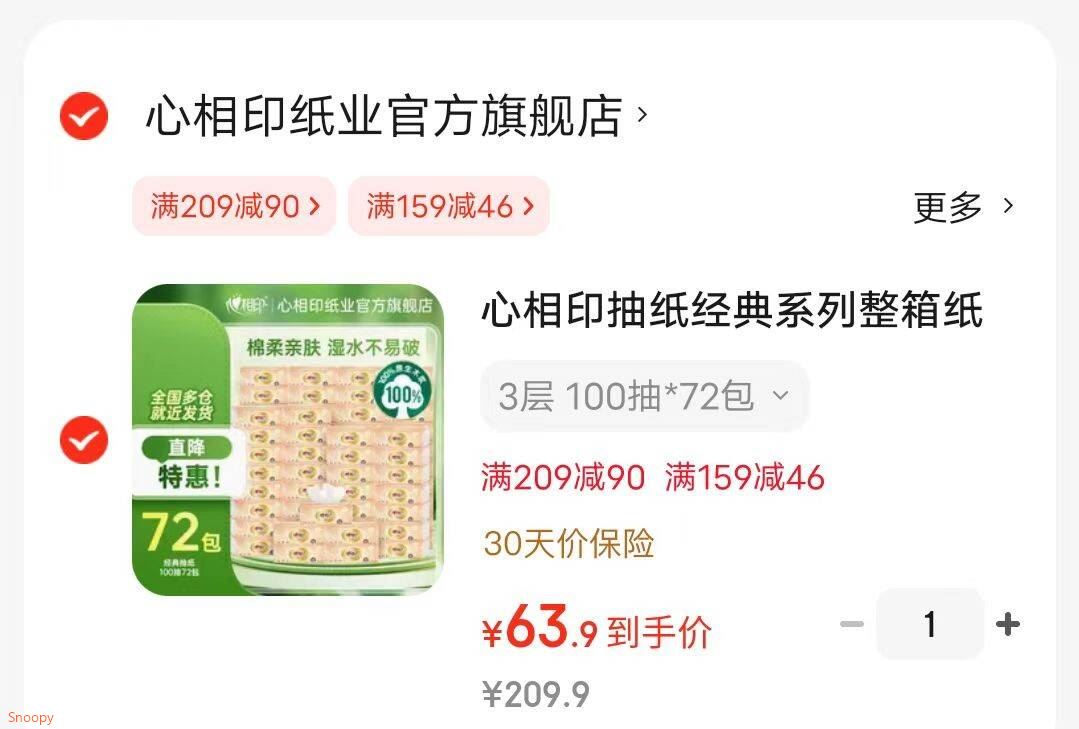Tap the 满159减46 coupon chip
Image resolution: width=1079 pixels, height=729 pixels.
coord(449,207)
